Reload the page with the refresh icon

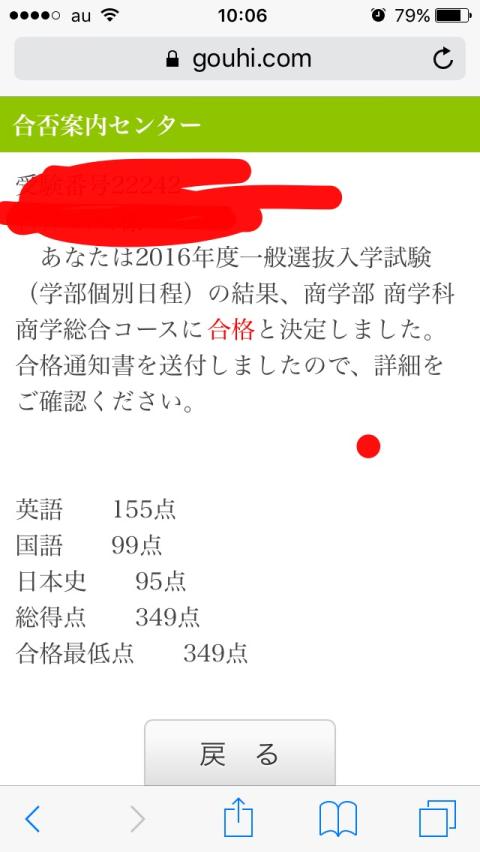443,58
